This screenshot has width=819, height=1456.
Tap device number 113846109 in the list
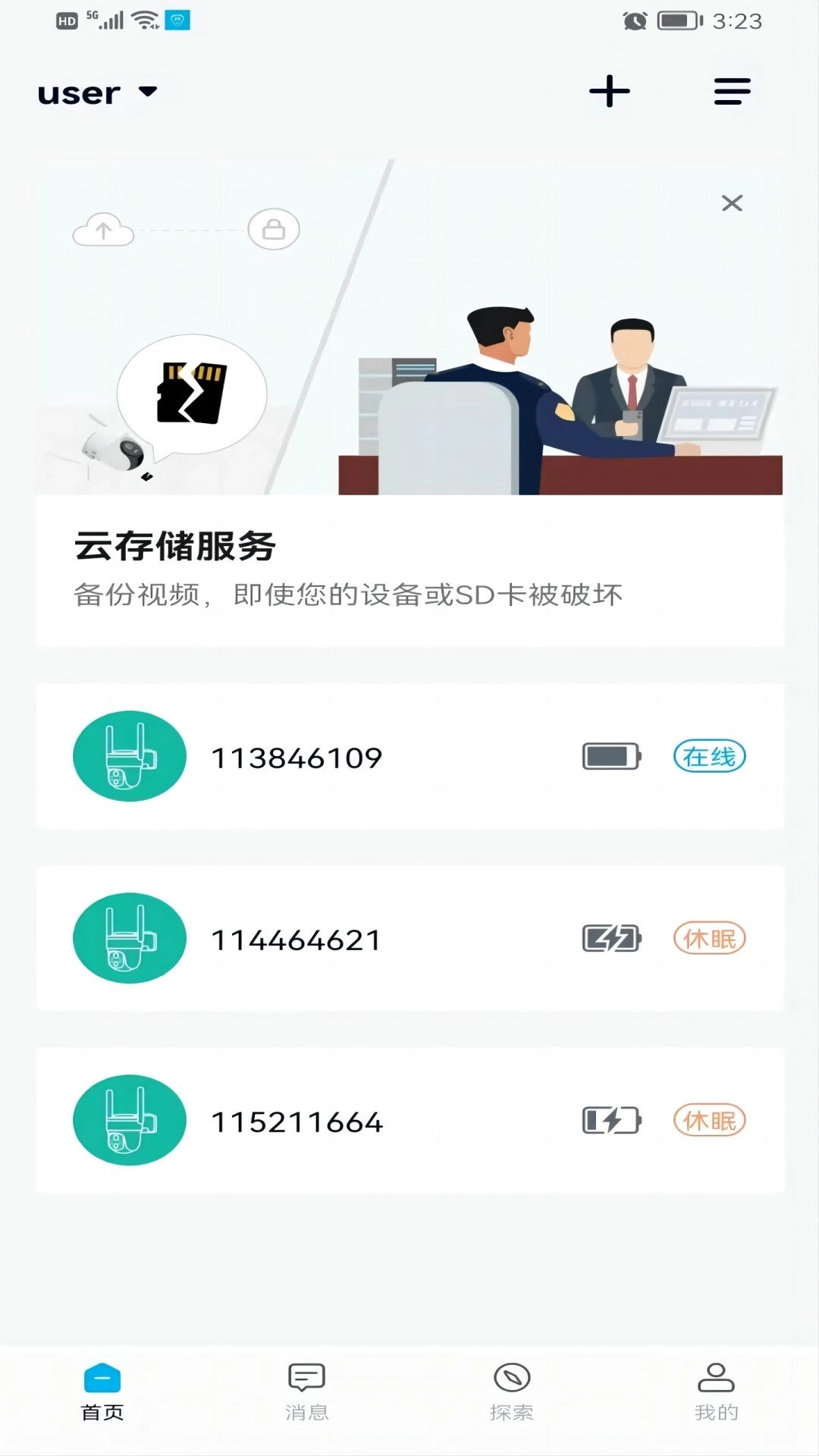297,756
